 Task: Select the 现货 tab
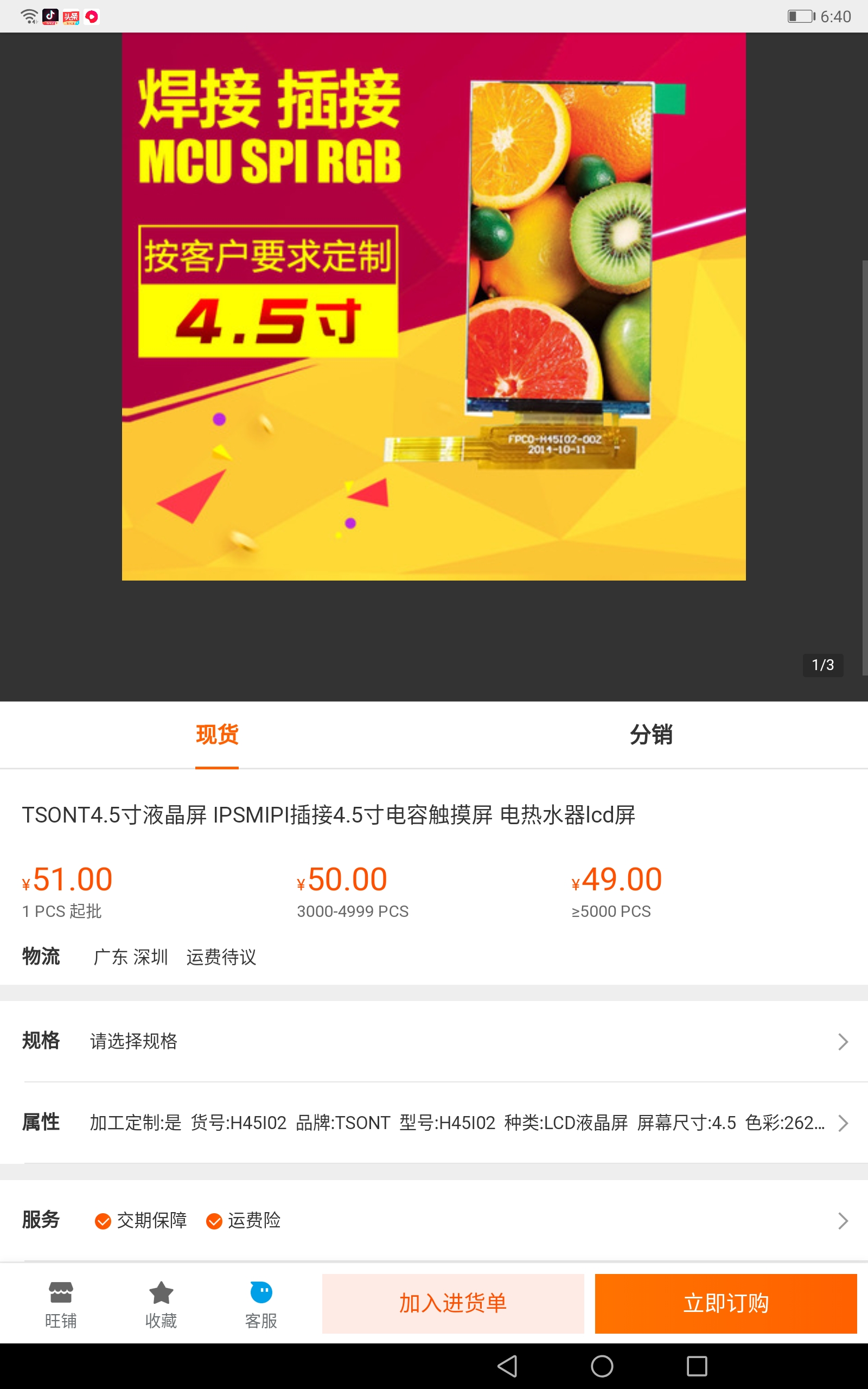tap(217, 735)
